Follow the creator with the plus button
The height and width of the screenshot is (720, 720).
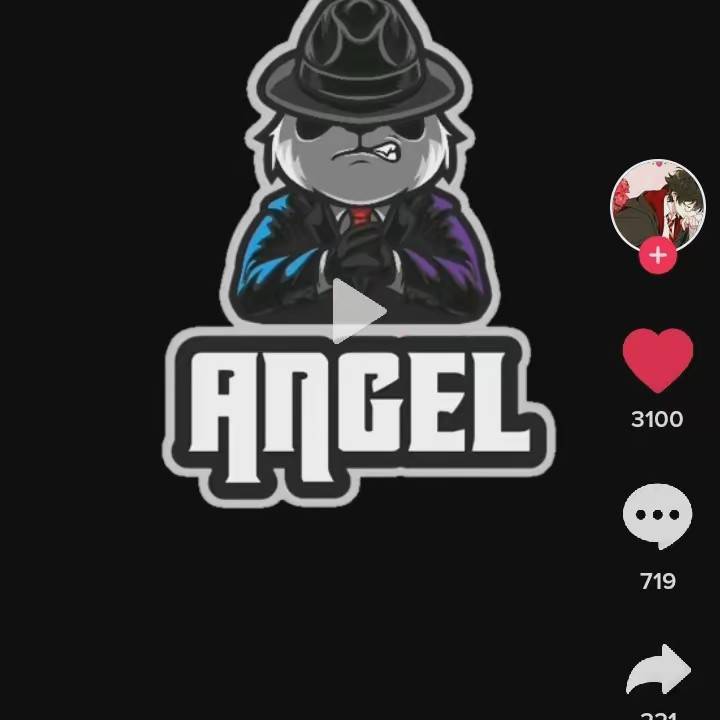coord(657,256)
